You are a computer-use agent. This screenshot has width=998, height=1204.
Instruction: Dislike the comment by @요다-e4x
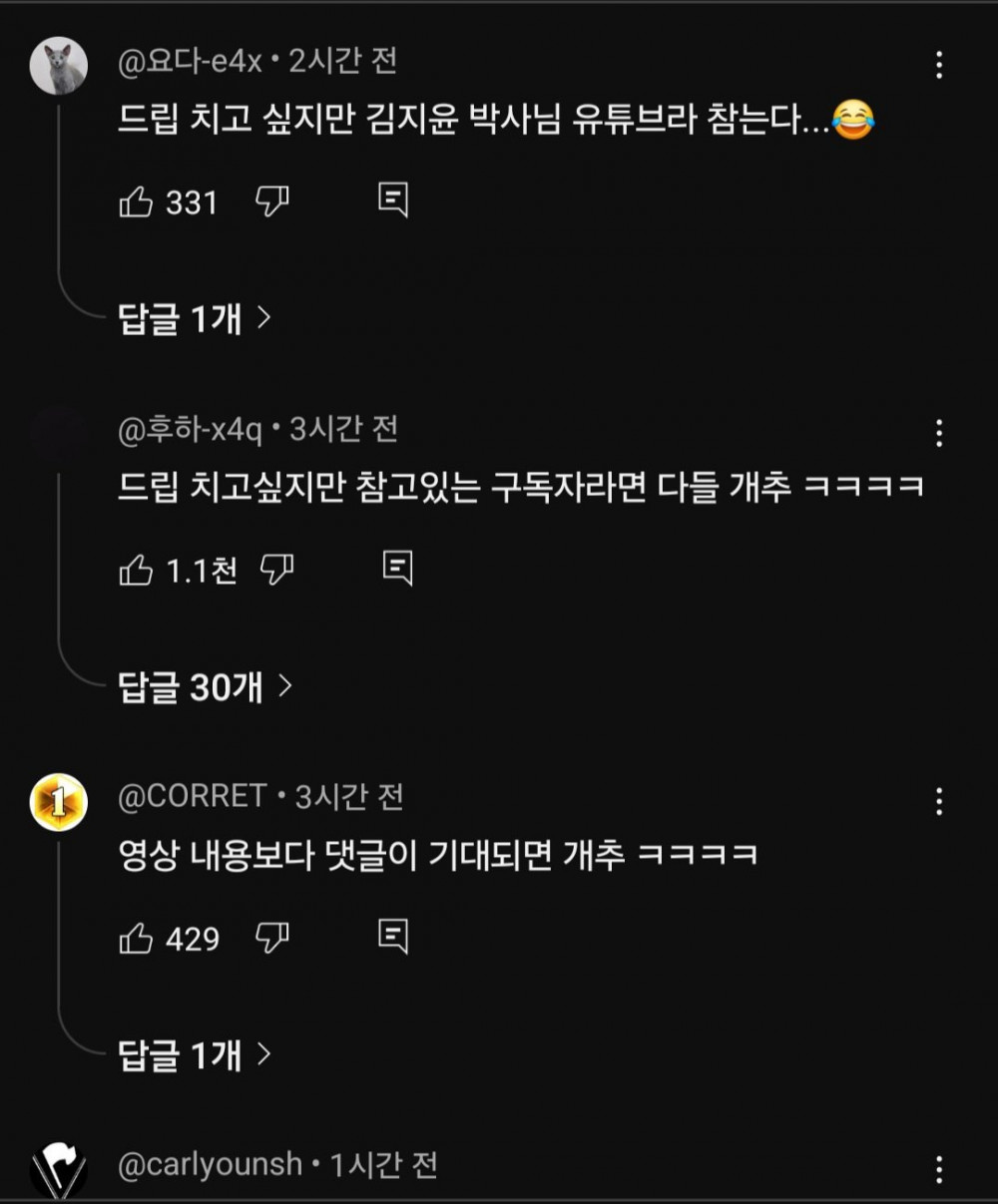[x=271, y=201]
